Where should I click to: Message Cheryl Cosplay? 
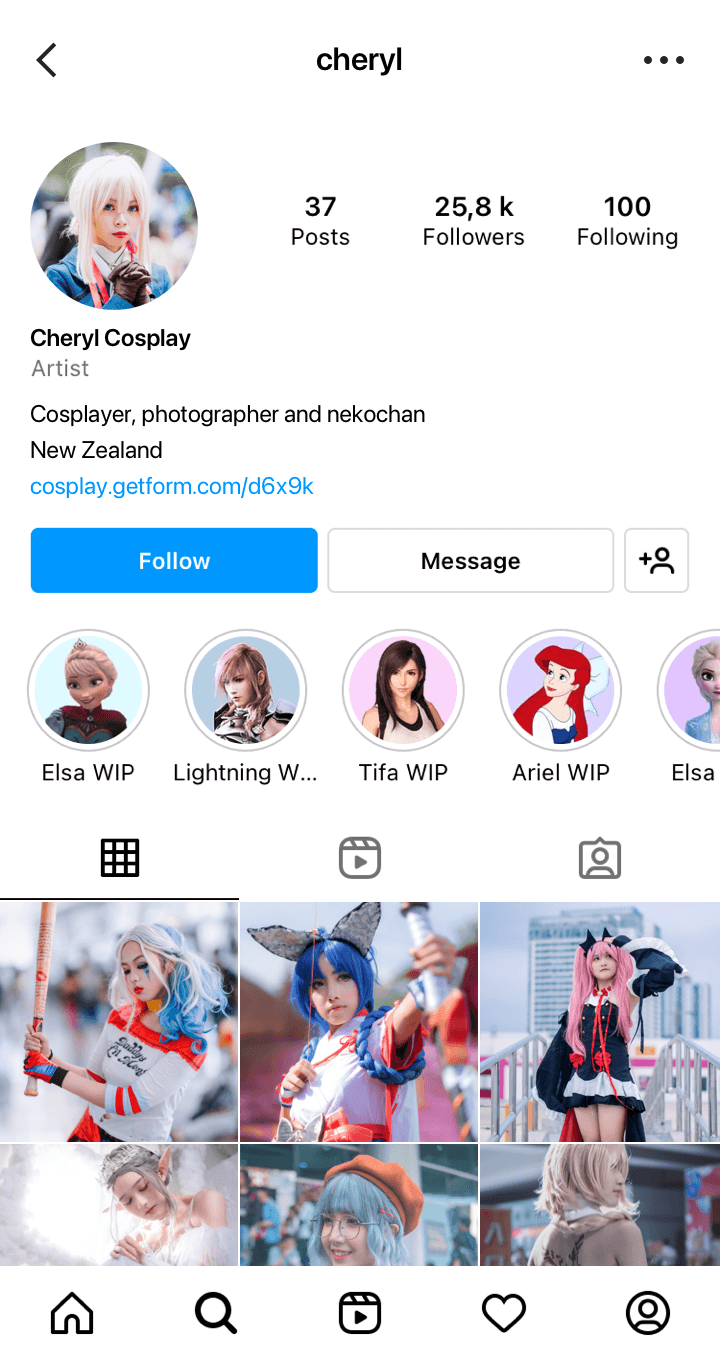coord(470,561)
